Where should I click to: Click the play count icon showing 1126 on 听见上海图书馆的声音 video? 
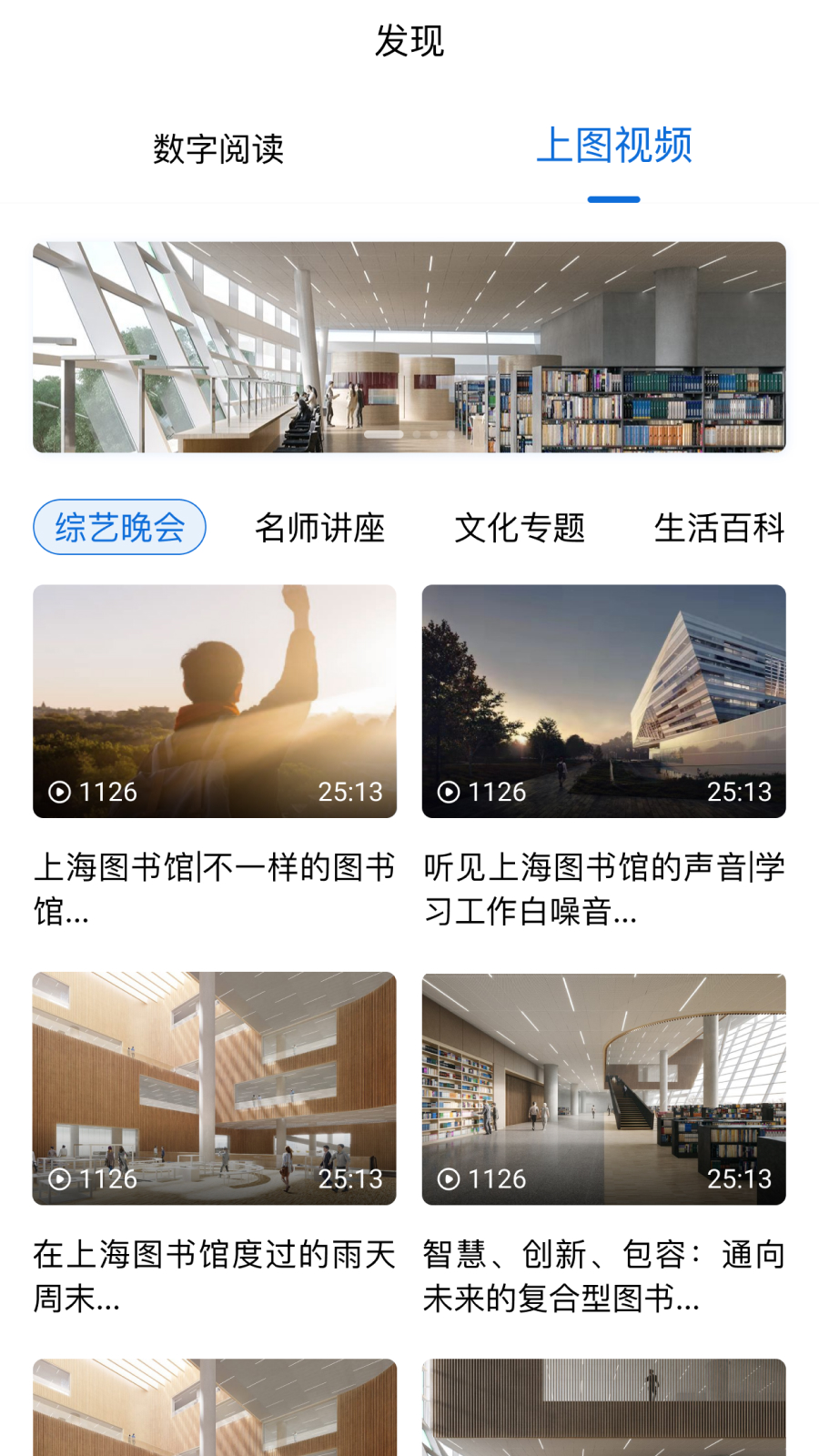click(x=447, y=792)
